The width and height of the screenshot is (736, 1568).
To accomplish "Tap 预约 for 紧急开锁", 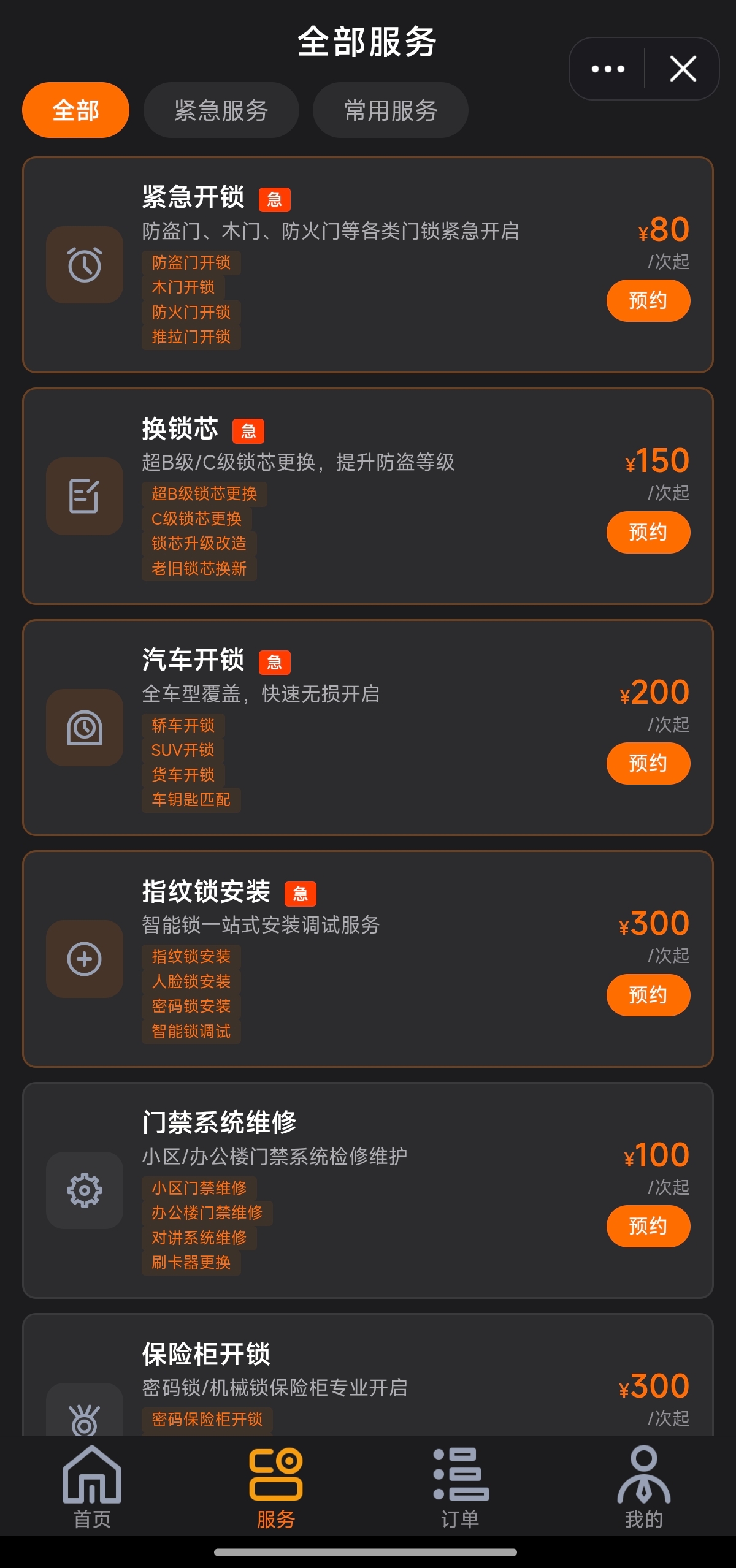I will pyautogui.click(x=648, y=300).
